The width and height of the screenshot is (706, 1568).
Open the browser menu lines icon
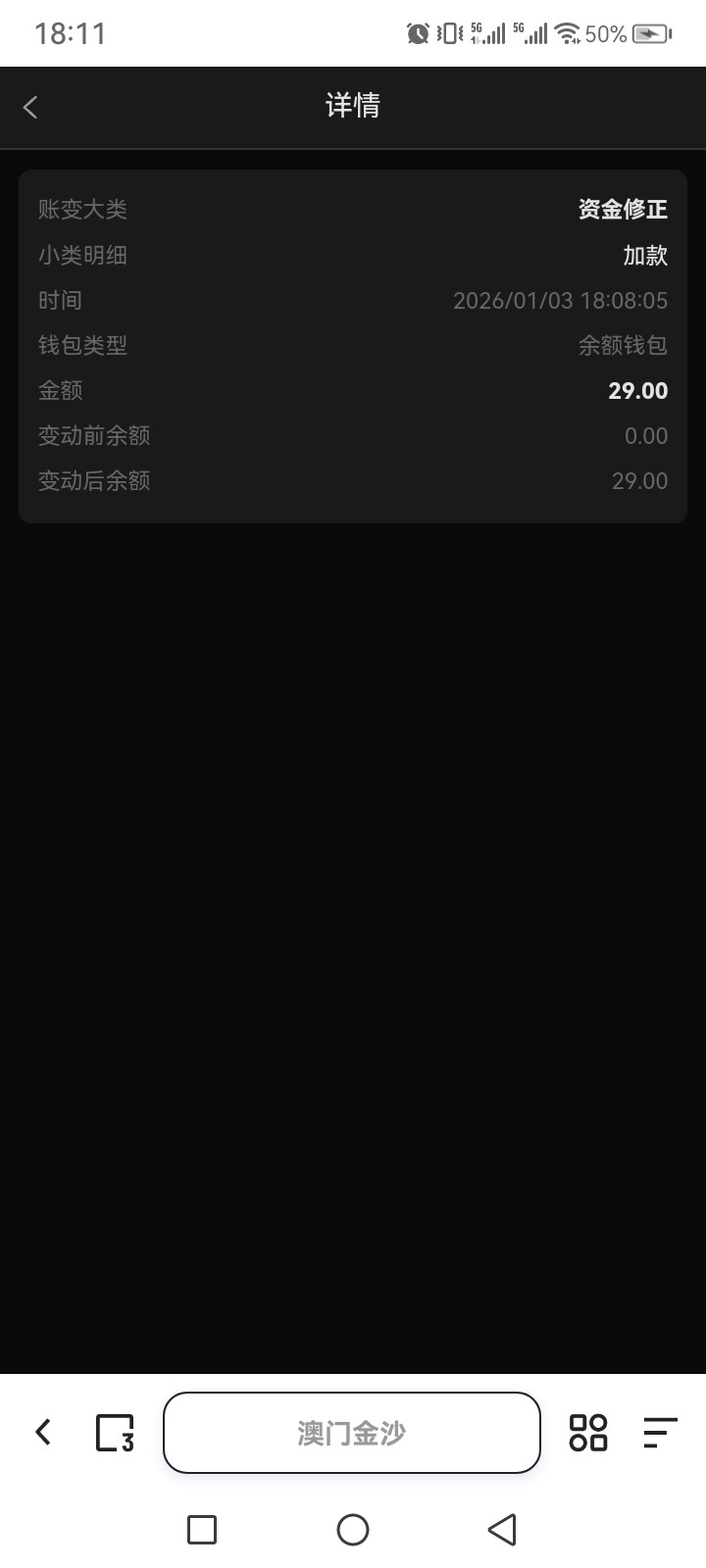tap(660, 1433)
